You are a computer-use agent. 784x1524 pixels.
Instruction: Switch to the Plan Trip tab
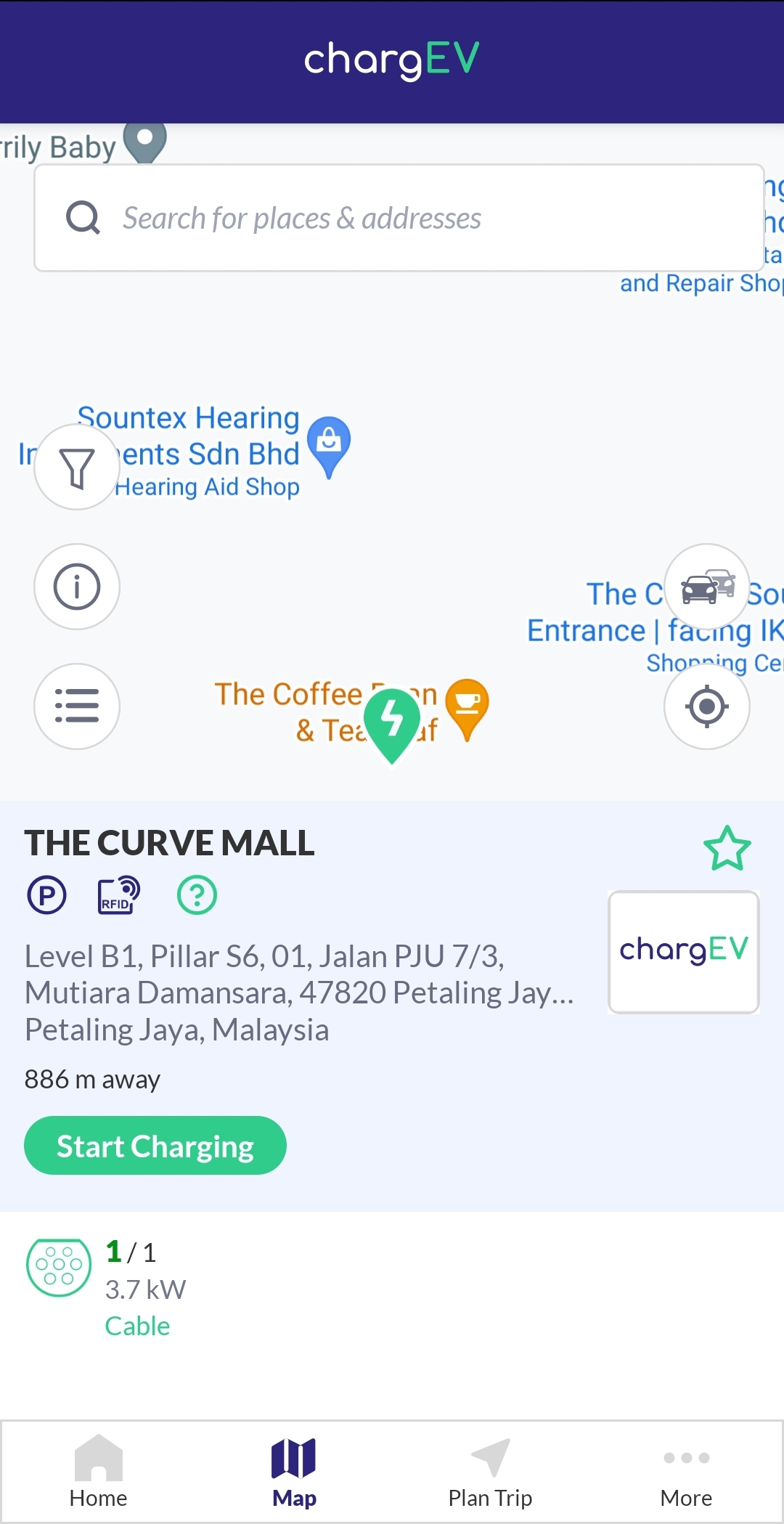490,1472
